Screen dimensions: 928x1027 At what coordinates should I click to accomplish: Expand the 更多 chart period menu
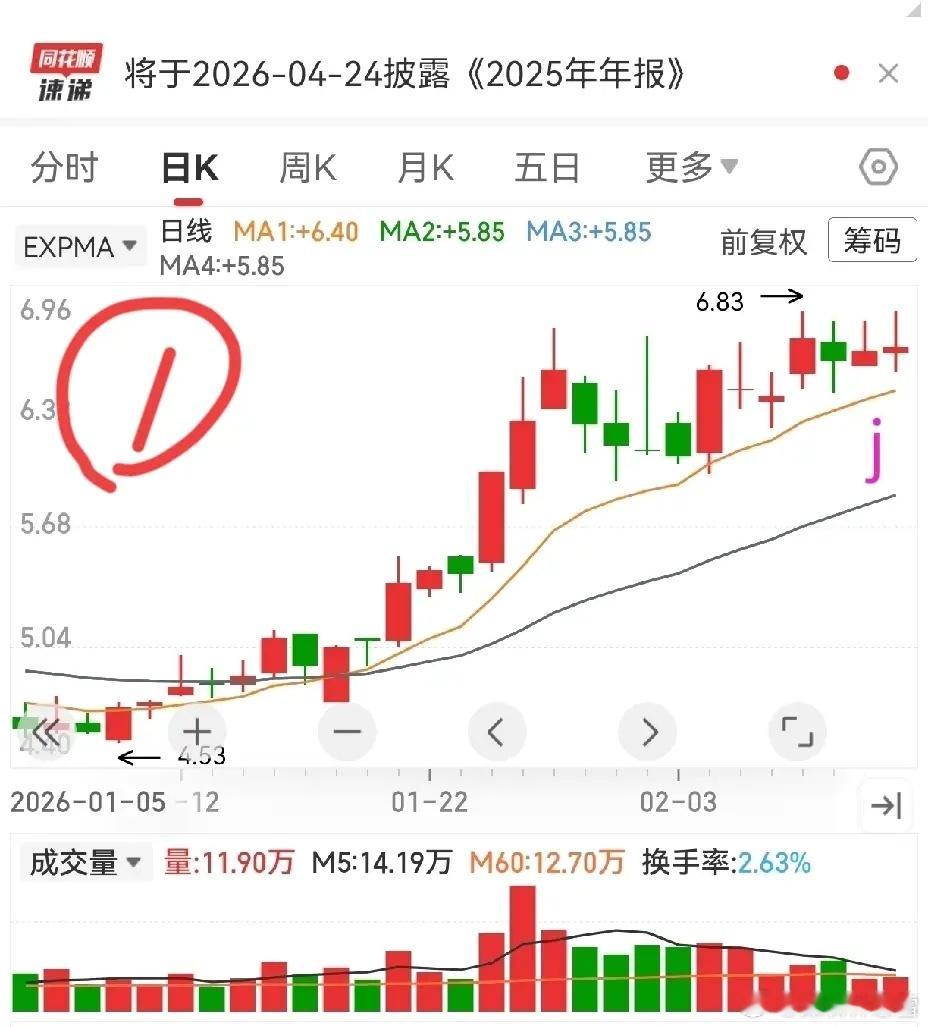[x=692, y=168]
